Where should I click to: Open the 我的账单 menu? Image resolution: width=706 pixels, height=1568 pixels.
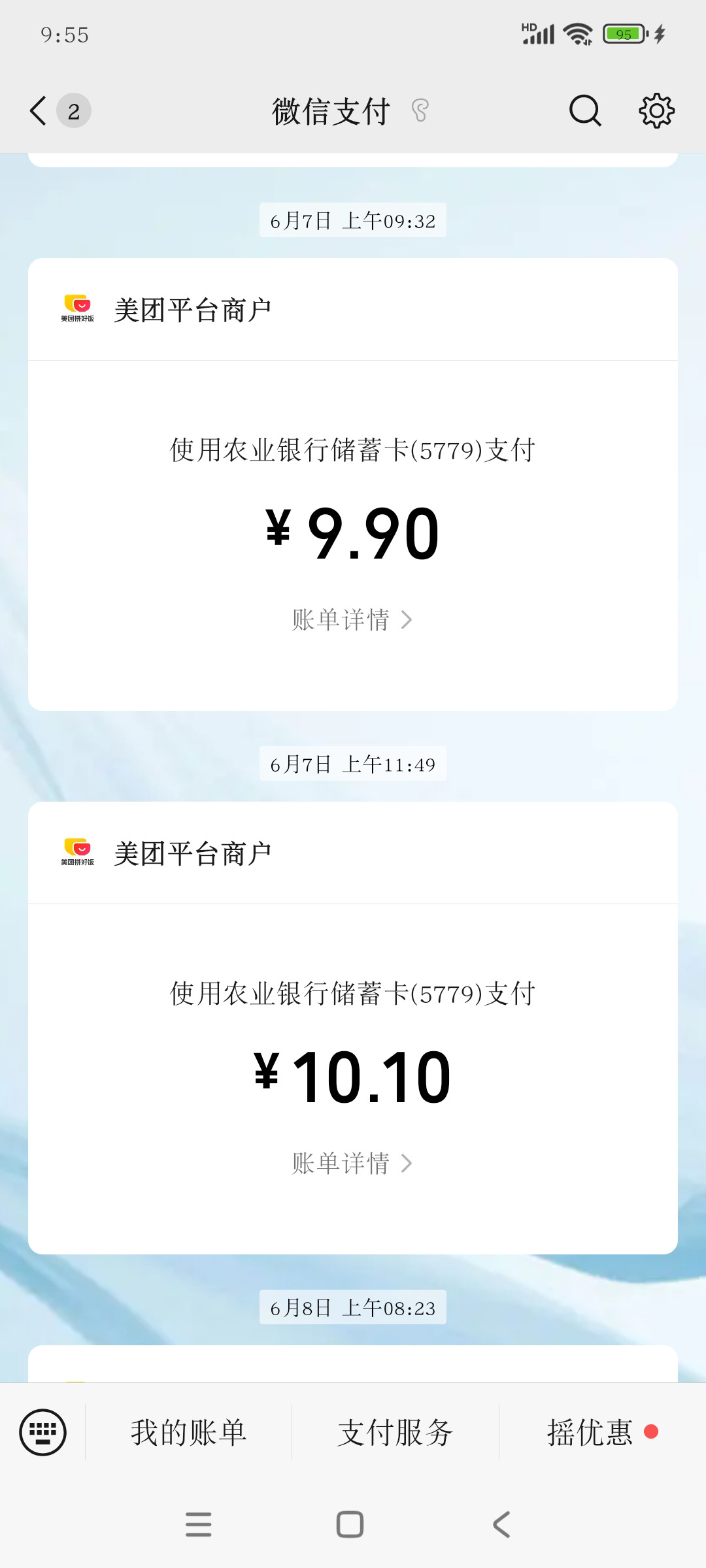[188, 1432]
